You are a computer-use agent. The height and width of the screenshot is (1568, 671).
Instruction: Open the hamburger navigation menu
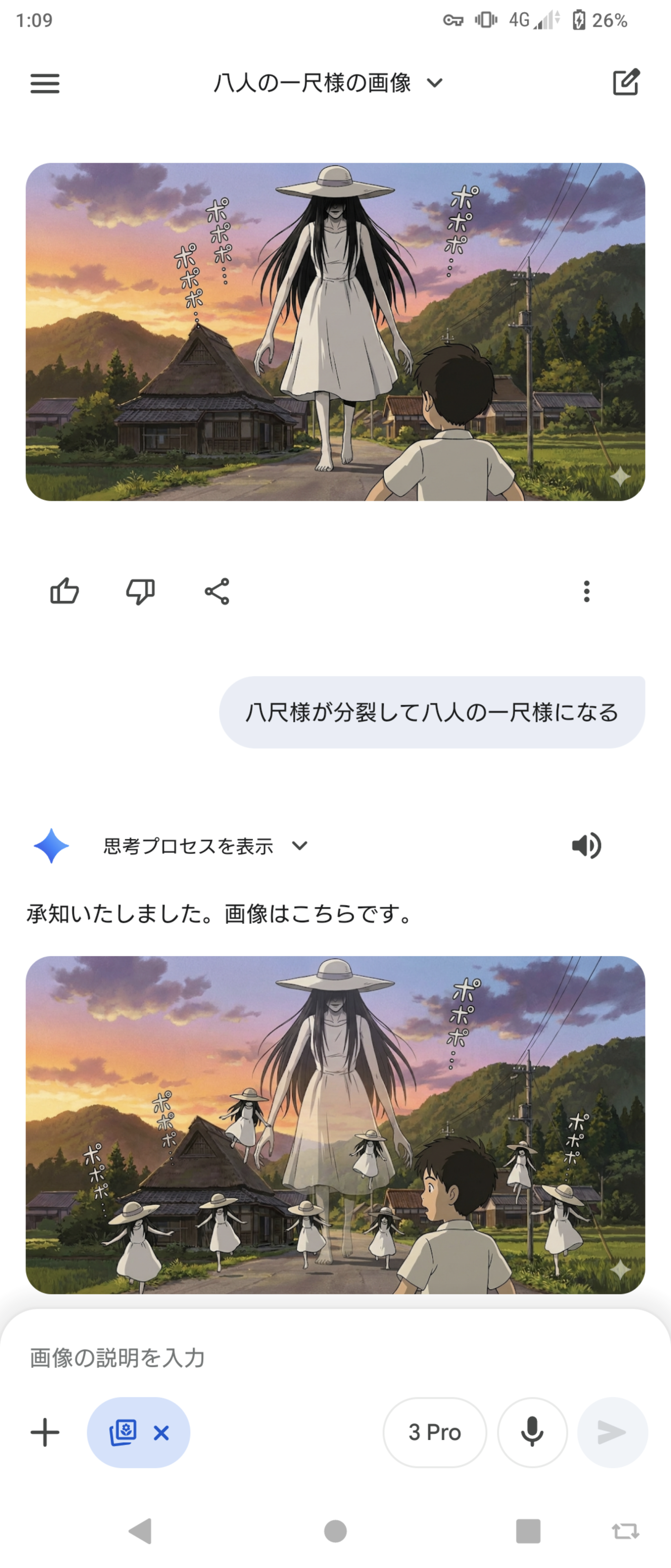pyautogui.click(x=45, y=83)
